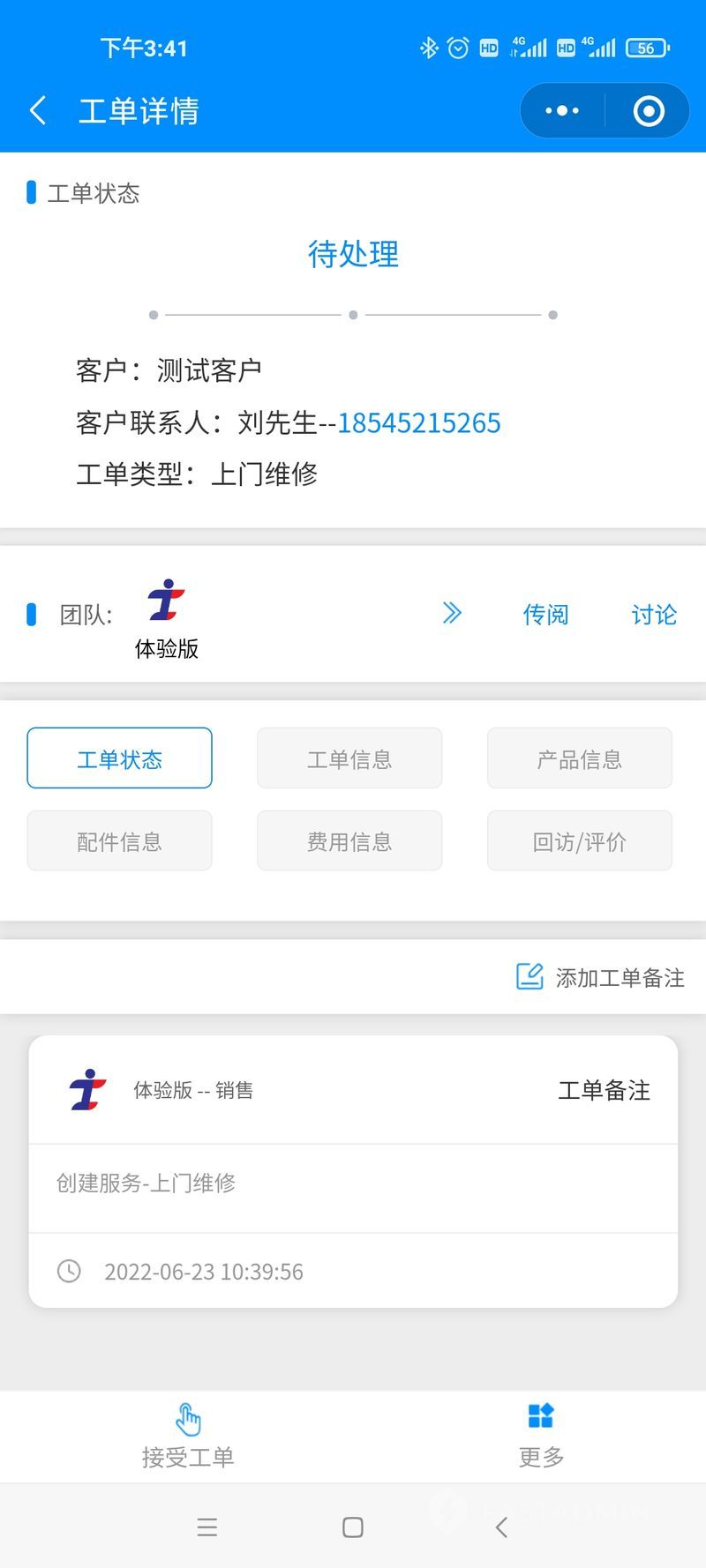
Task: Accept the order with 接受工单
Action: pos(188,1436)
